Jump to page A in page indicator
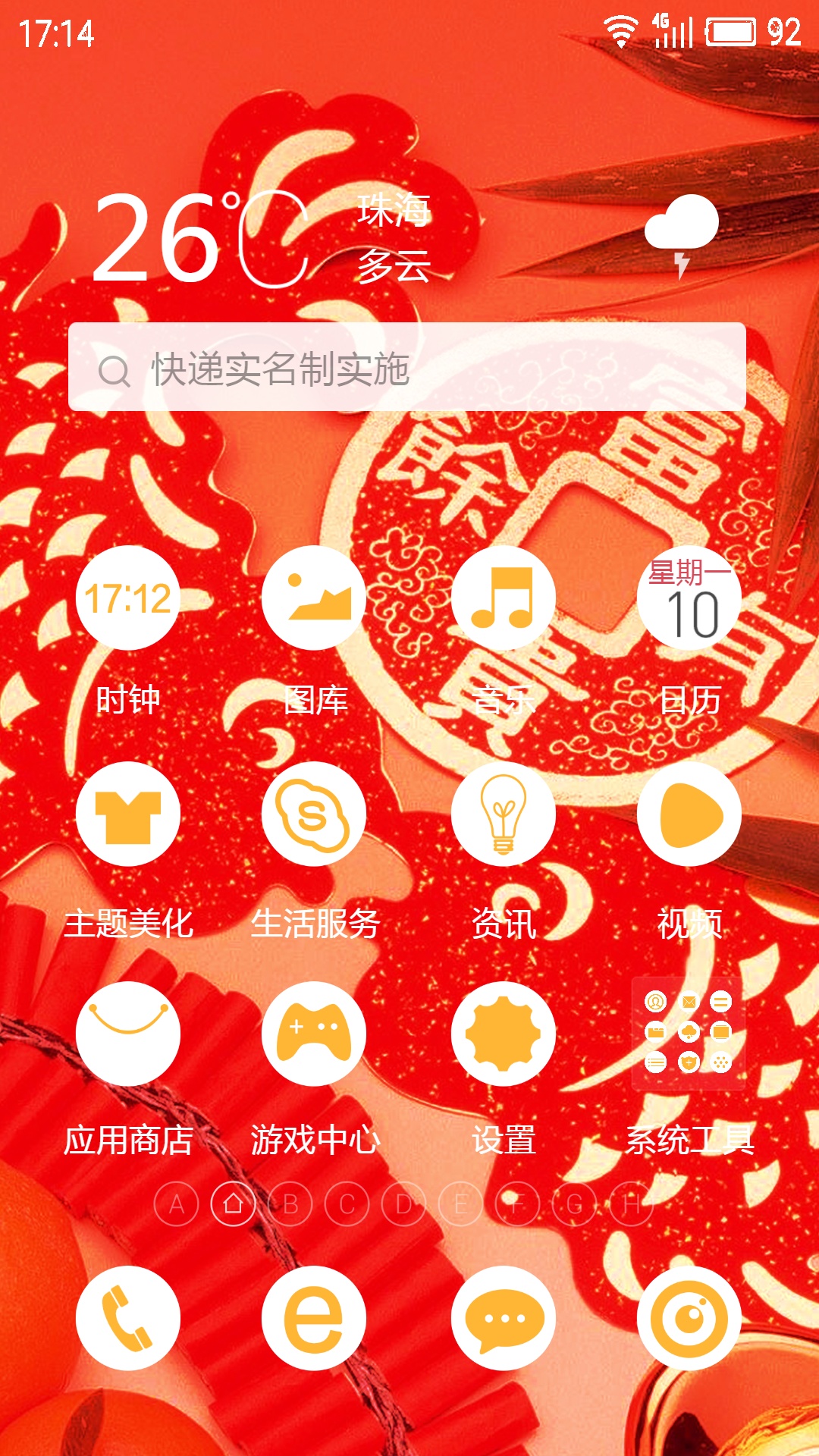This screenshot has width=819, height=1456. point(176,1203)
